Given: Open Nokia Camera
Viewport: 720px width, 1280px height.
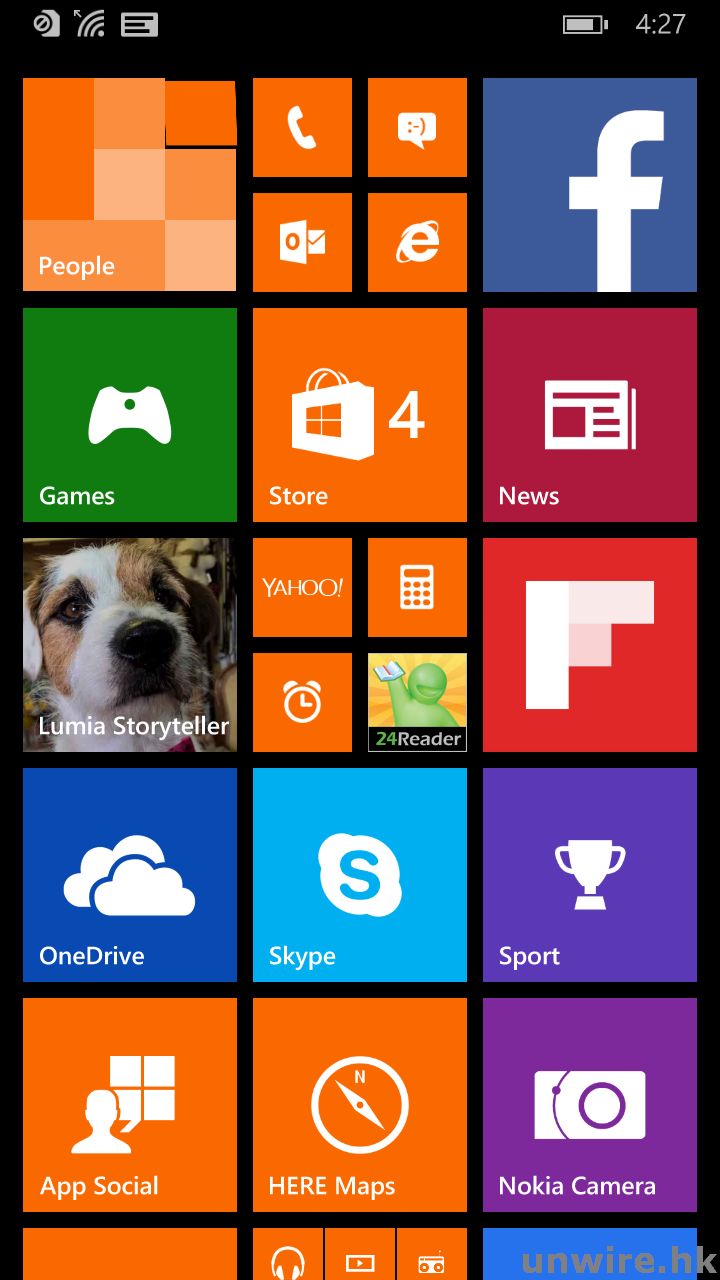Looking at the screenshot, I should [590, 1105].
